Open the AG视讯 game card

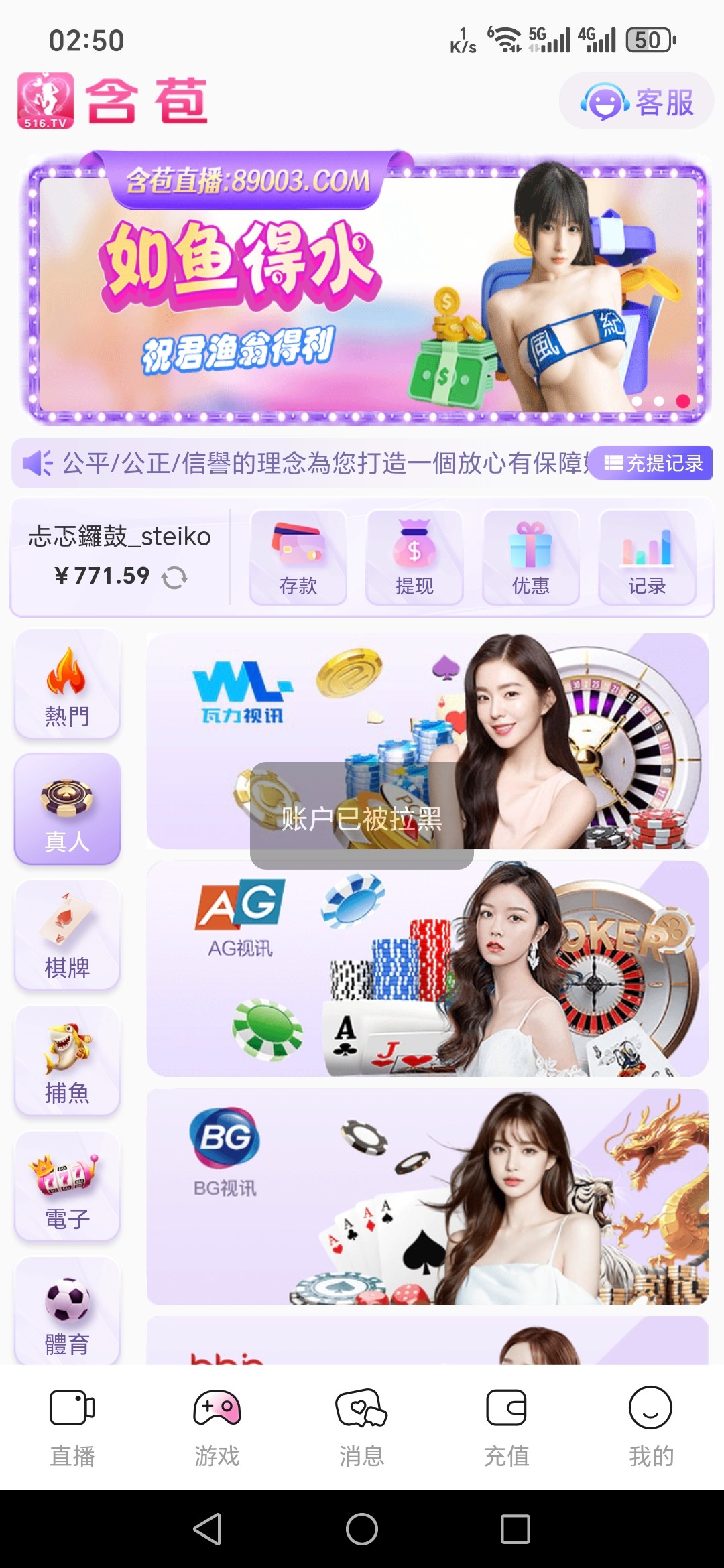(427, 969)
